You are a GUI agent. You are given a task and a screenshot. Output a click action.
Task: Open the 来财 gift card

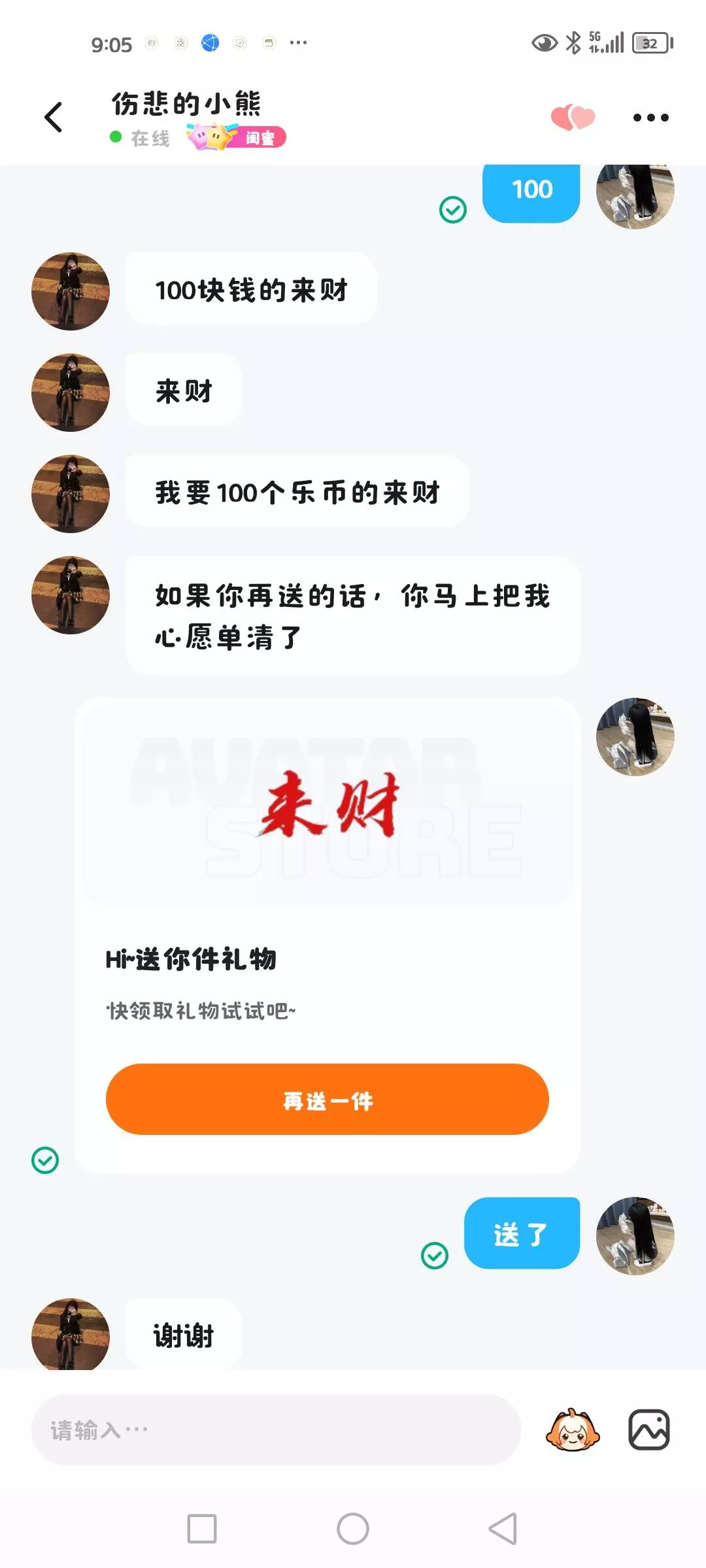pos(327,804)
